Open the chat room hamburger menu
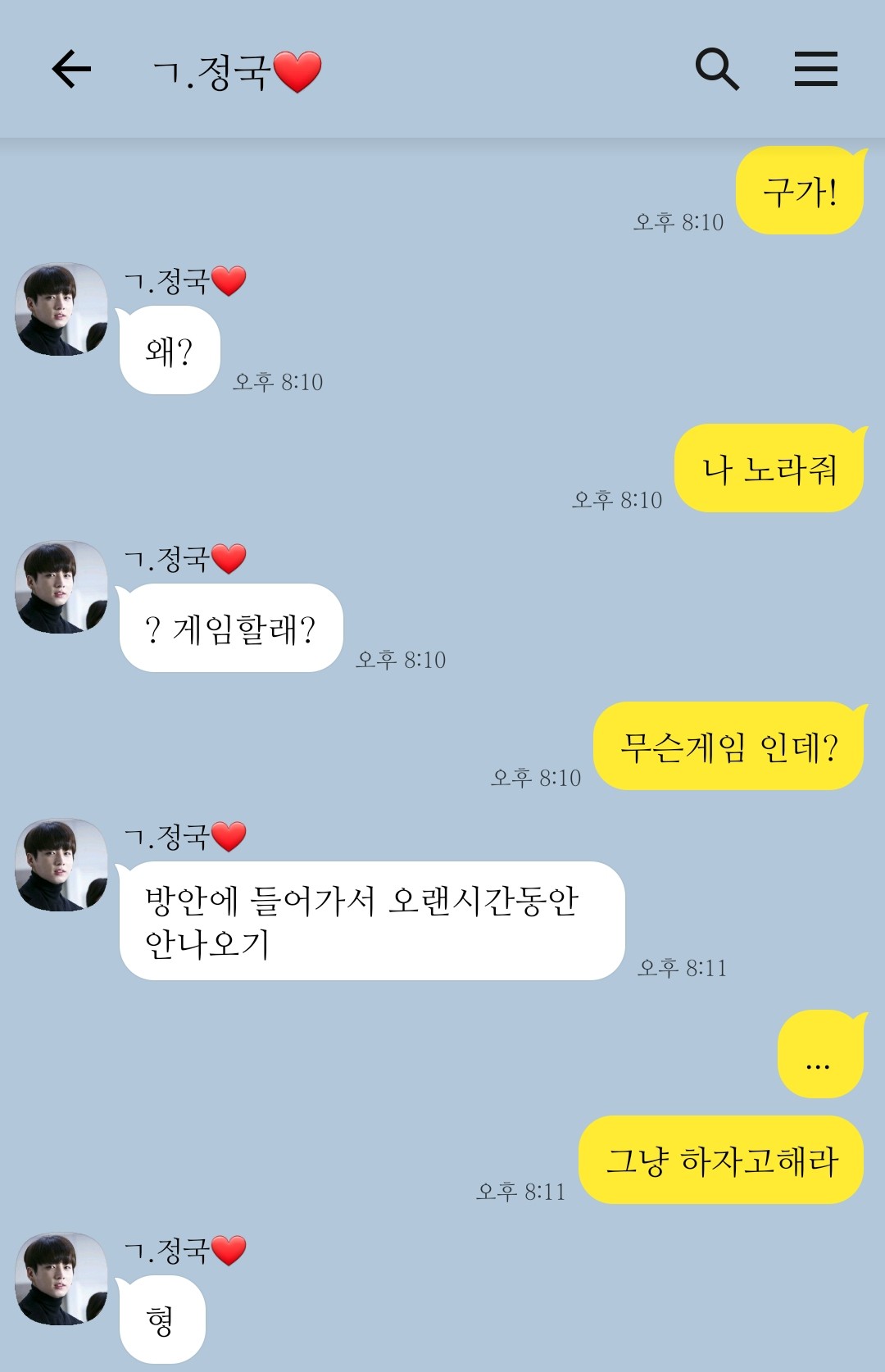The height and width of the screenshot is (1372, 885). 815,69
